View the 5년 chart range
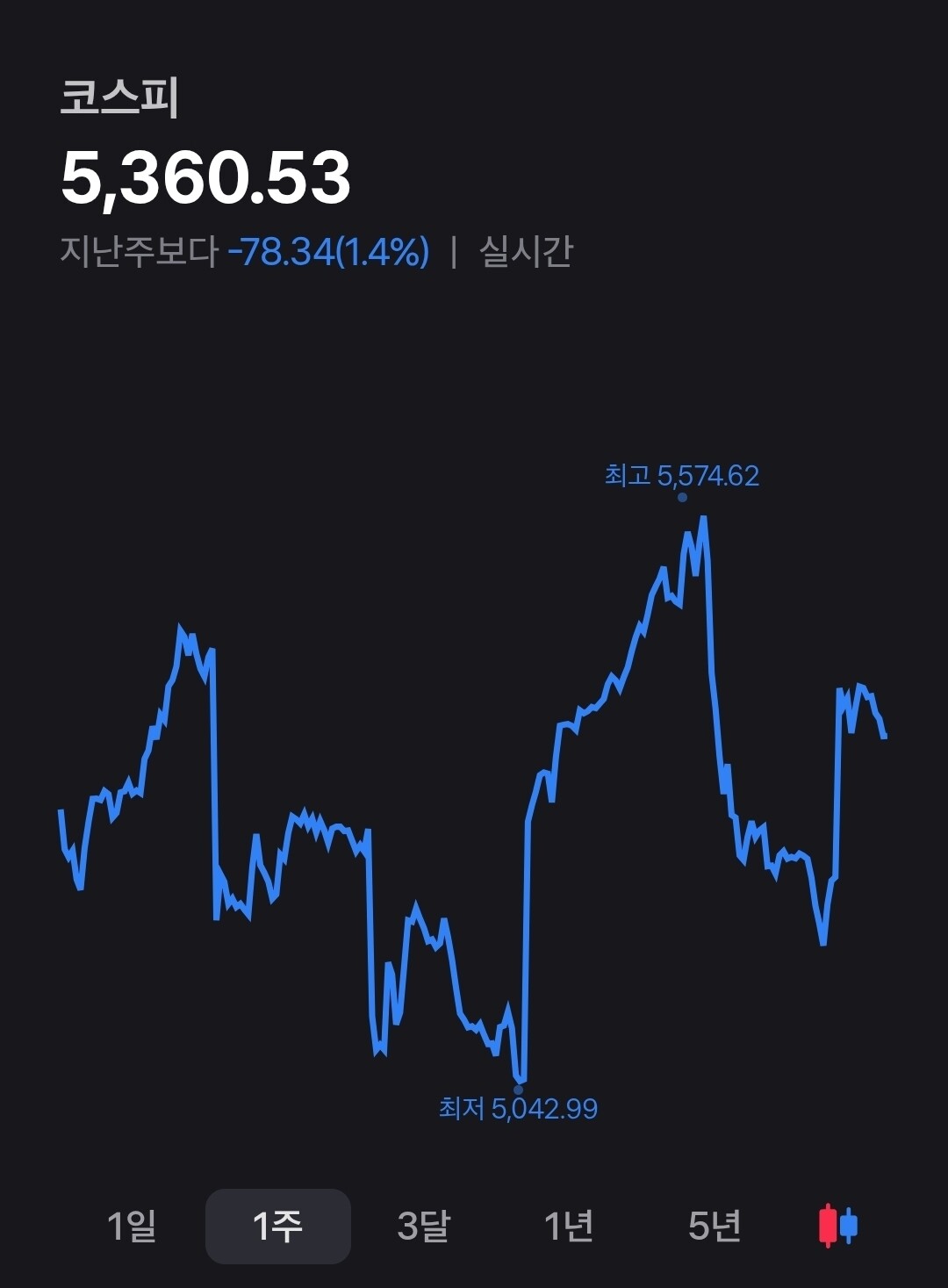The image size is (948, 1288). [x=715, y=1226]
